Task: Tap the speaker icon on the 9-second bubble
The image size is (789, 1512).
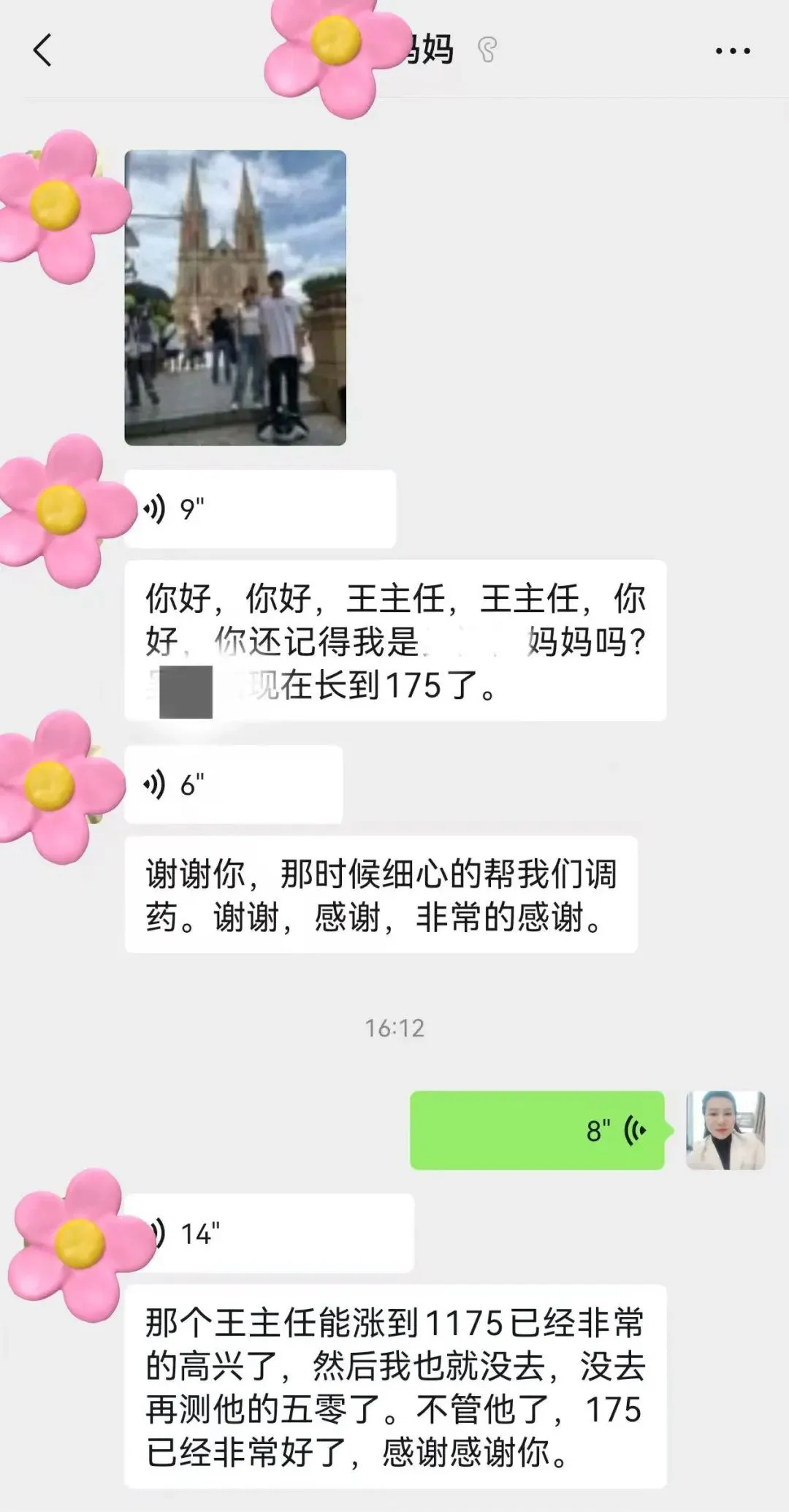Action: [x=156, y=509]
